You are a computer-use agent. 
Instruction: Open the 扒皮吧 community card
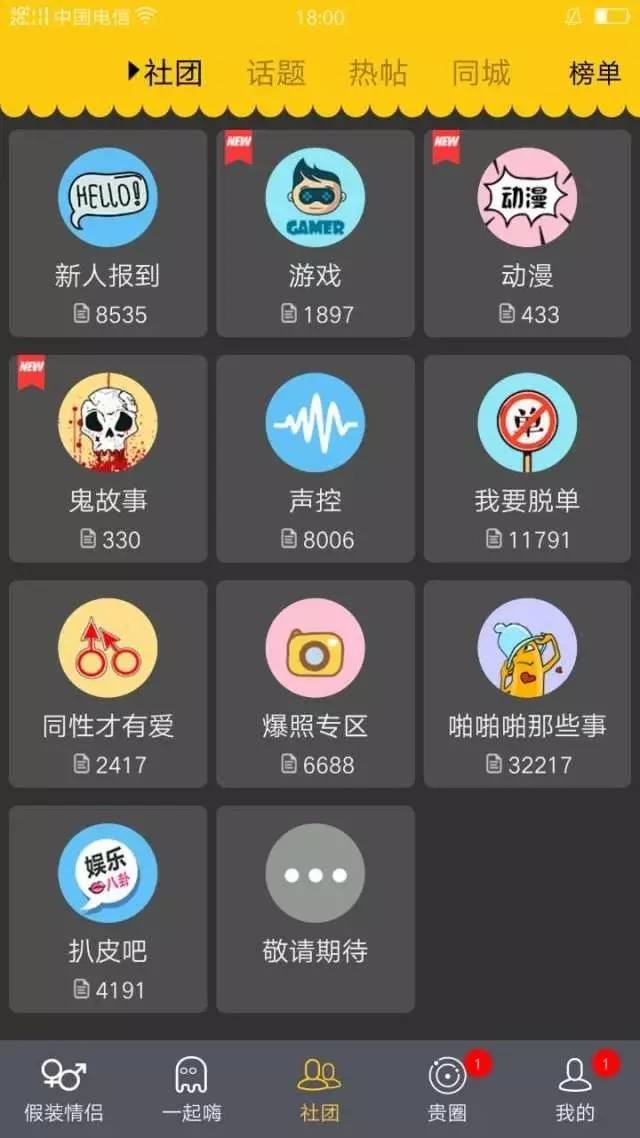pyautogui.click(x=108, y=909)
